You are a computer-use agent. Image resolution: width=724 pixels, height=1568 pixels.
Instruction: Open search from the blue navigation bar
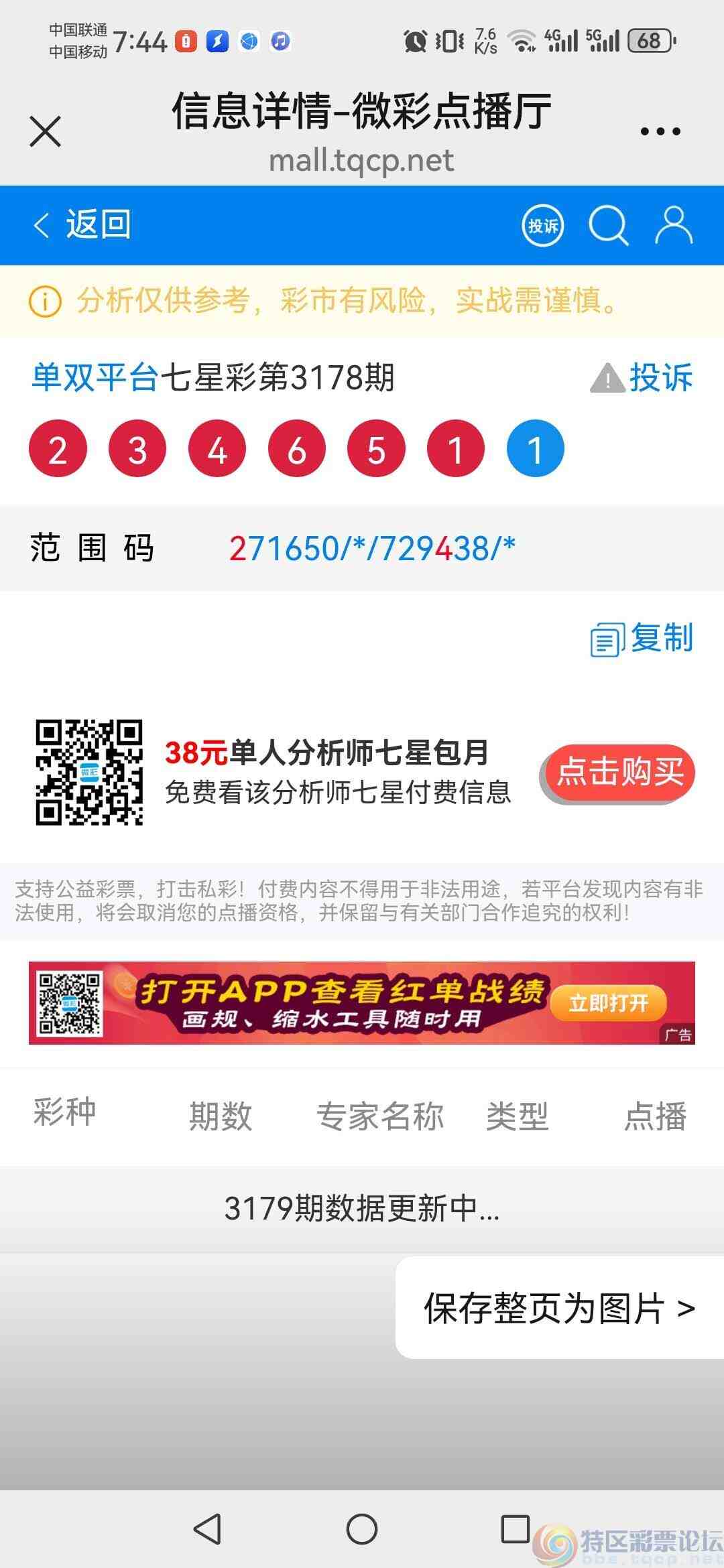click(x=609, y=225)
